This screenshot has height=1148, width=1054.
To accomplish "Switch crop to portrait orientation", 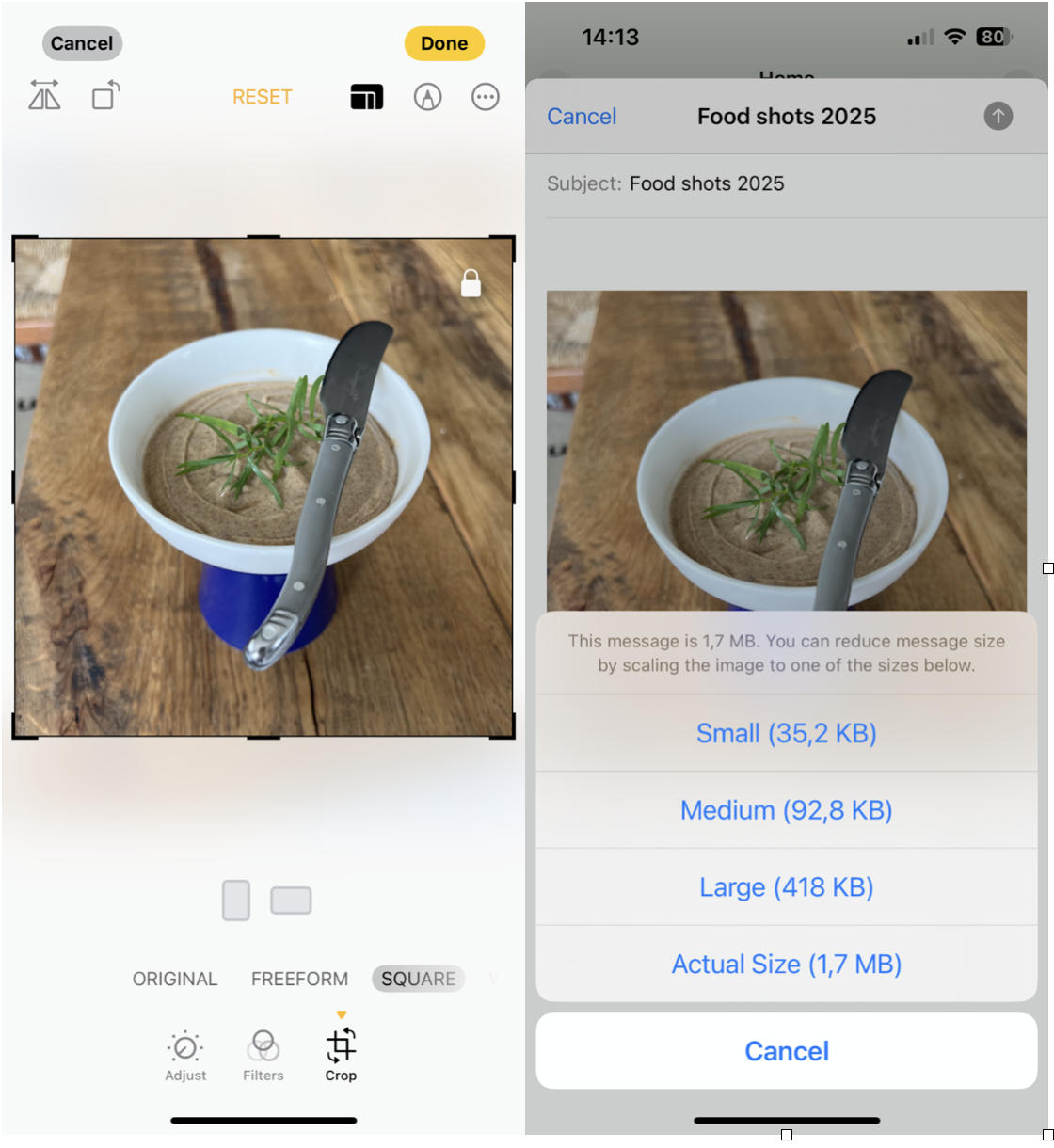I will [235, 900].
